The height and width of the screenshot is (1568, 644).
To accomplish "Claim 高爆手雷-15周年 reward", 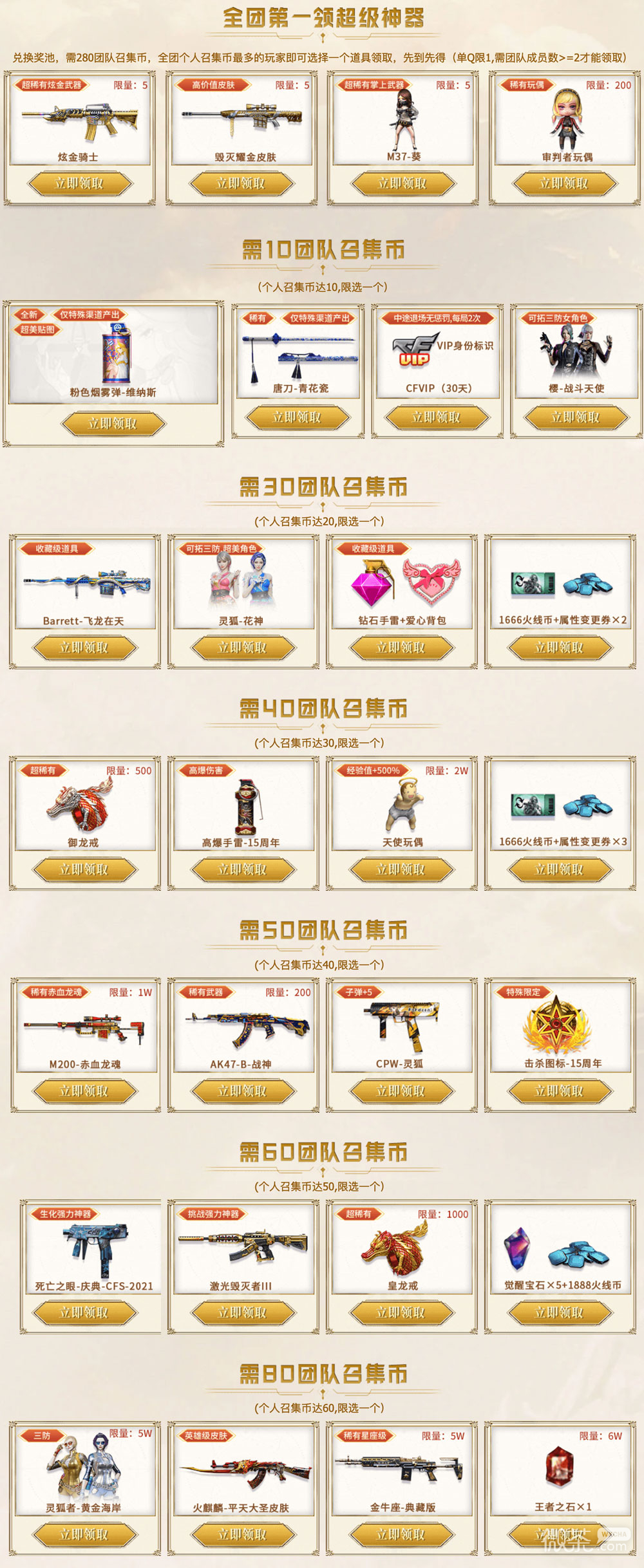I will [243, 870].
